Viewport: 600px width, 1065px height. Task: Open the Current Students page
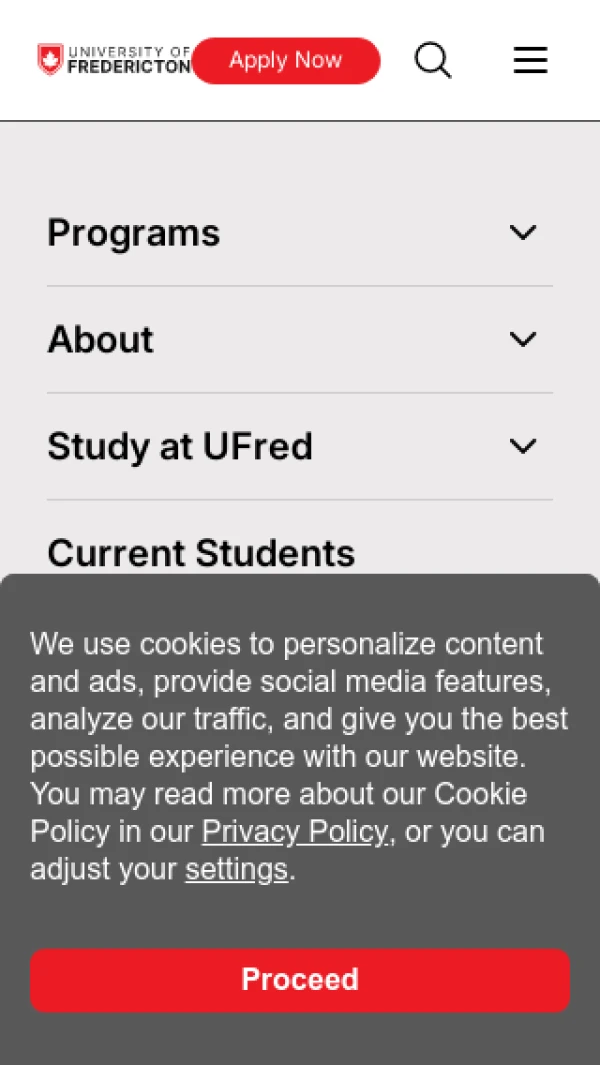coord(201,553)
